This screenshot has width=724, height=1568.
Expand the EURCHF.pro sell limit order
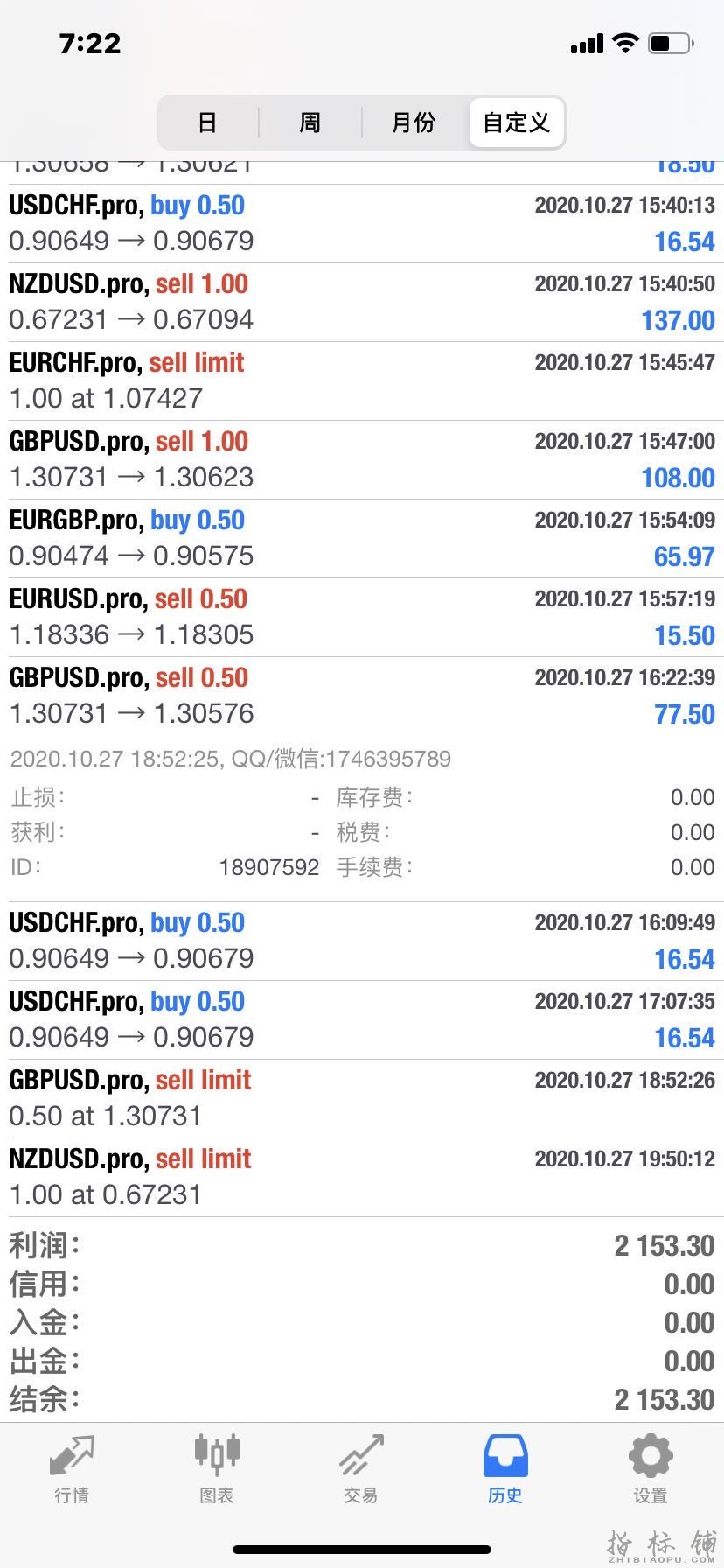tap(362, 381)
